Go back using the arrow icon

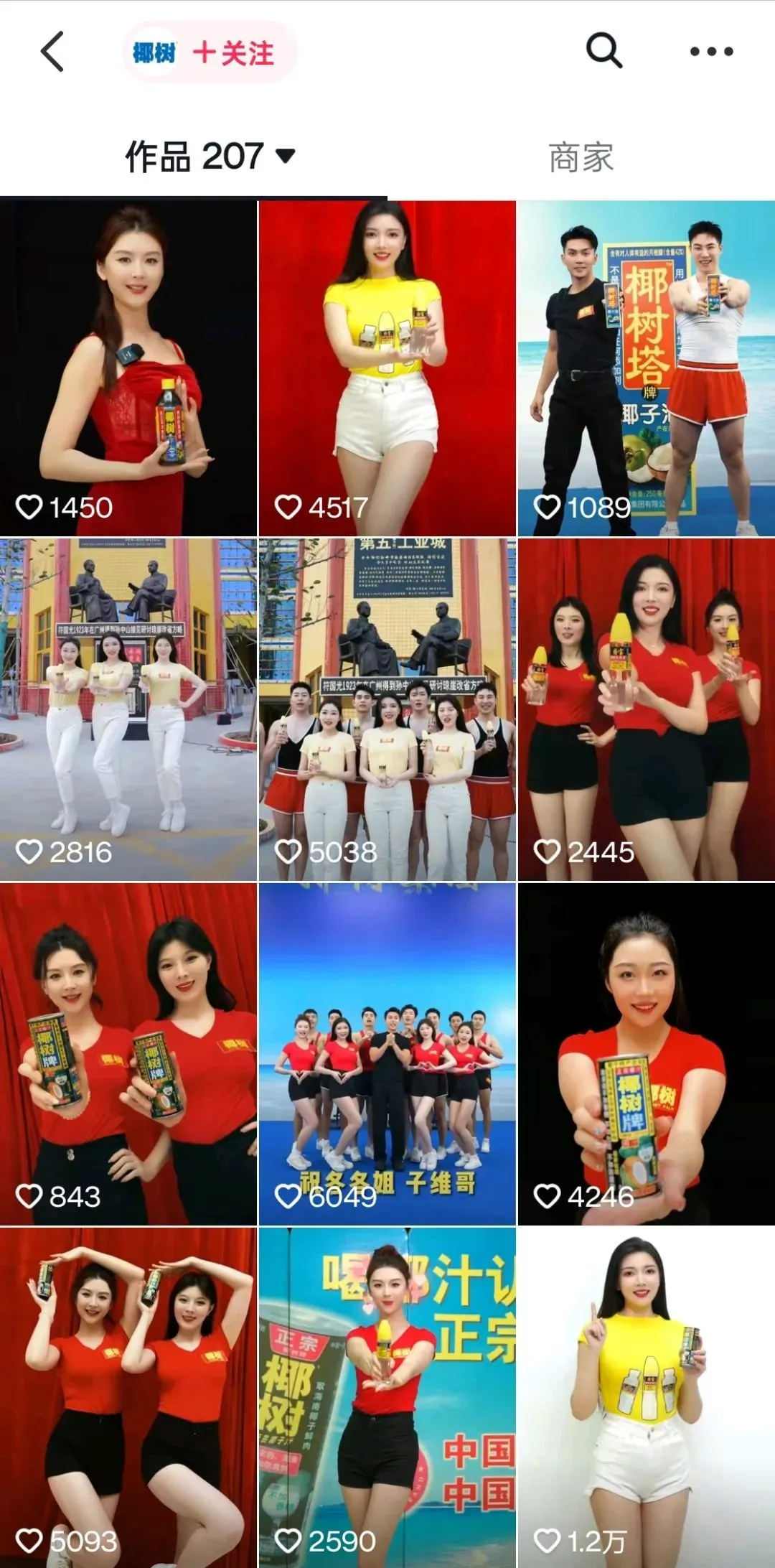tap(52, 52)
